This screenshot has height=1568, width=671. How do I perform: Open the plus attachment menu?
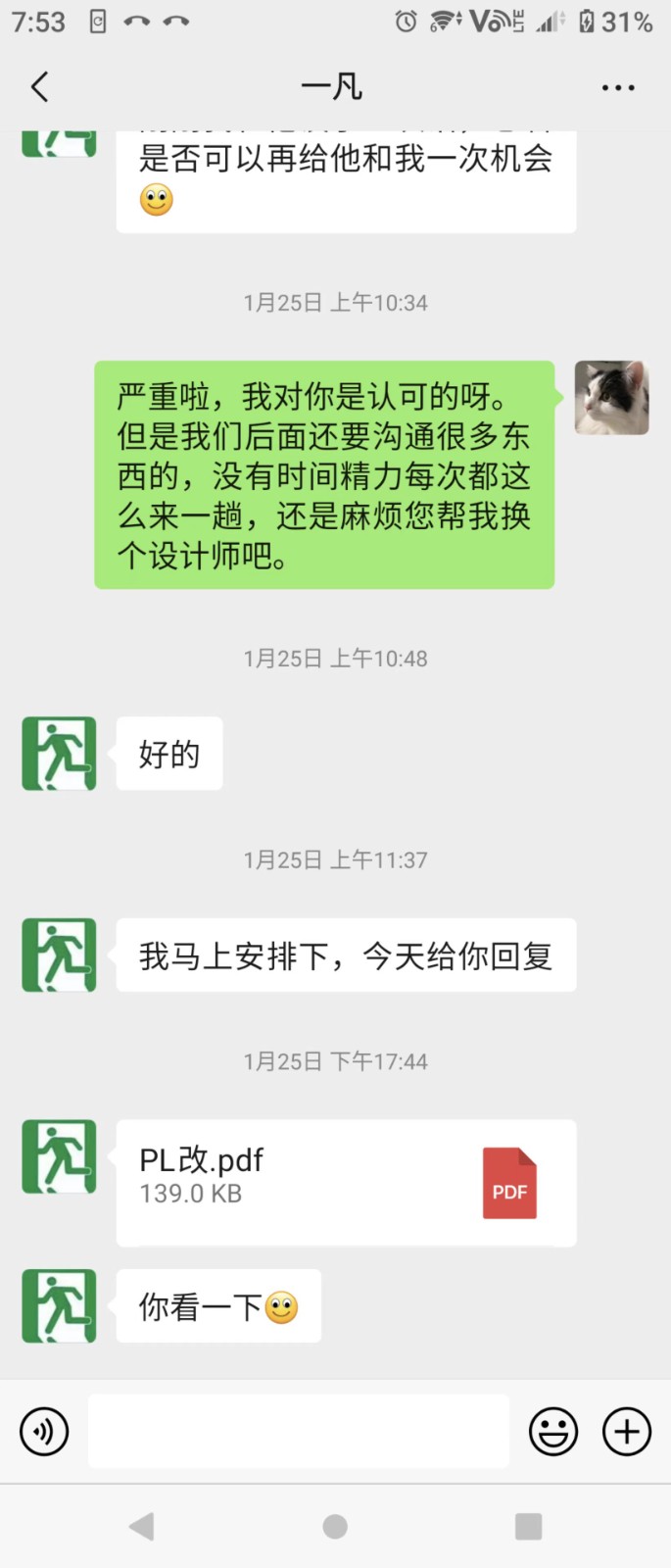coord(627,1432)
